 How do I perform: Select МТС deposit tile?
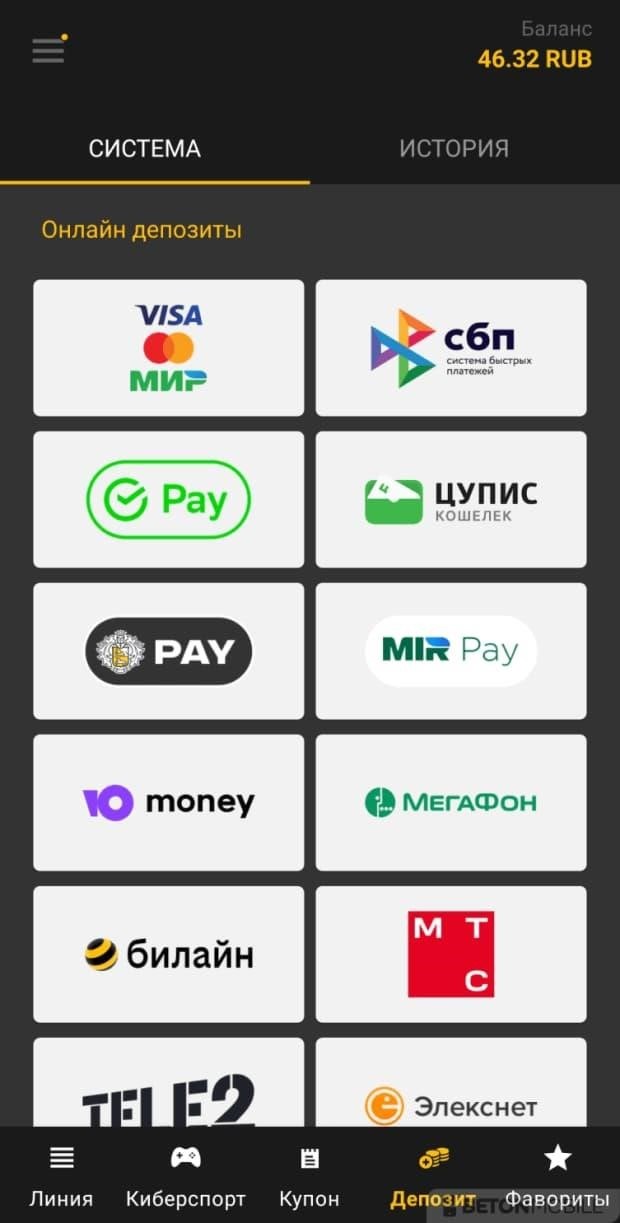[451, 954]
